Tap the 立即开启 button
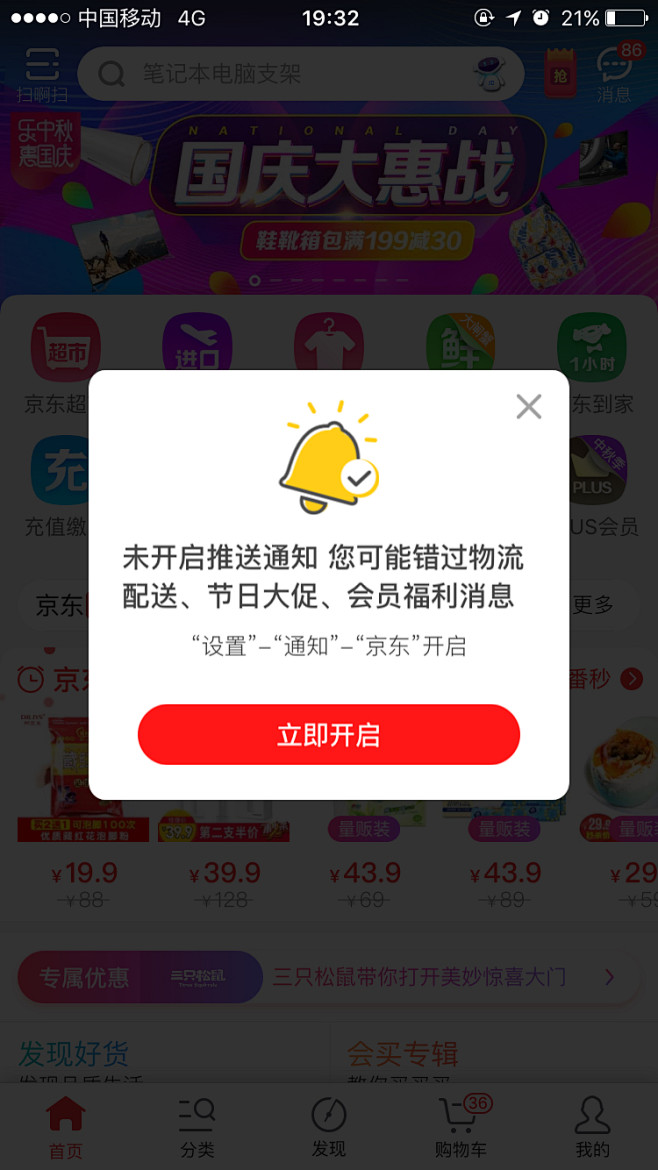The width and height of the screenshot is (658, 1170). tap(328, 735)
